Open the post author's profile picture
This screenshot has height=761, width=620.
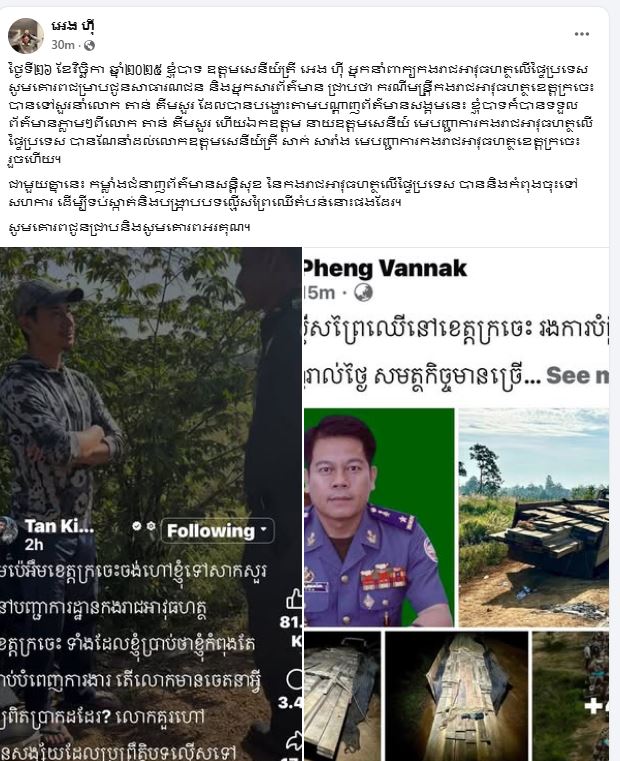(x=26, y=36)
